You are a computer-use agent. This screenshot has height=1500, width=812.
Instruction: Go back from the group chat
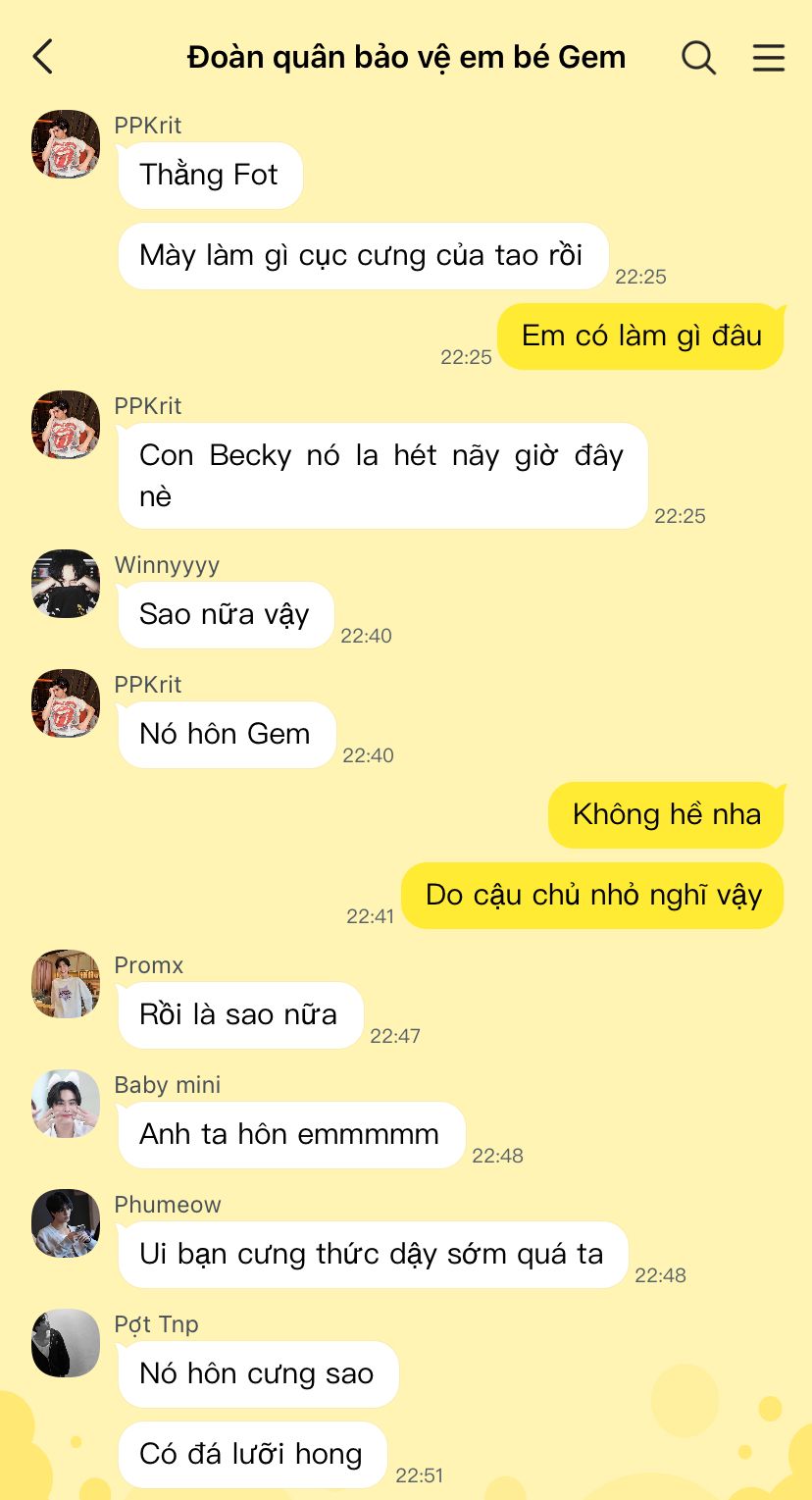[42, 57]
